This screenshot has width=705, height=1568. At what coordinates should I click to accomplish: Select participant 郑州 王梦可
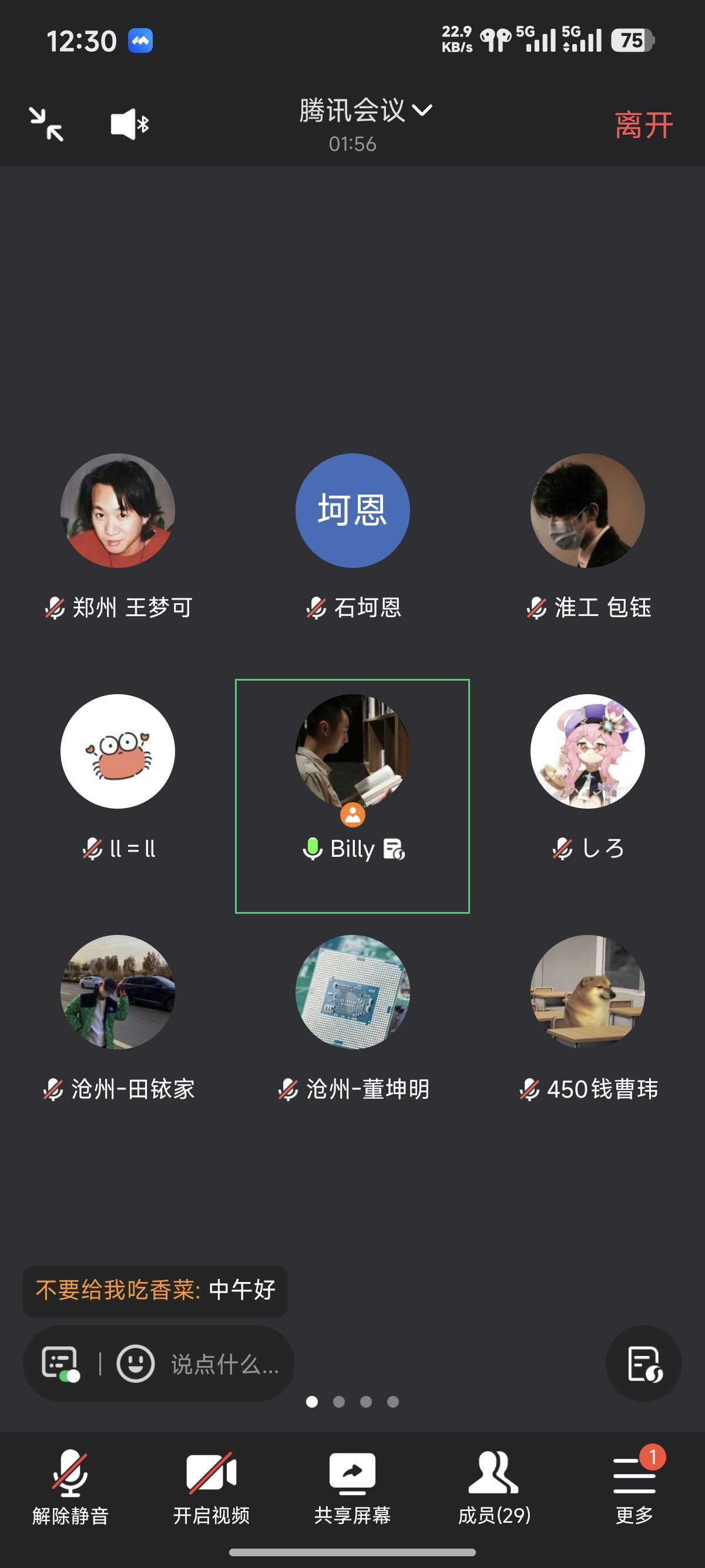[x=117, y=512]
